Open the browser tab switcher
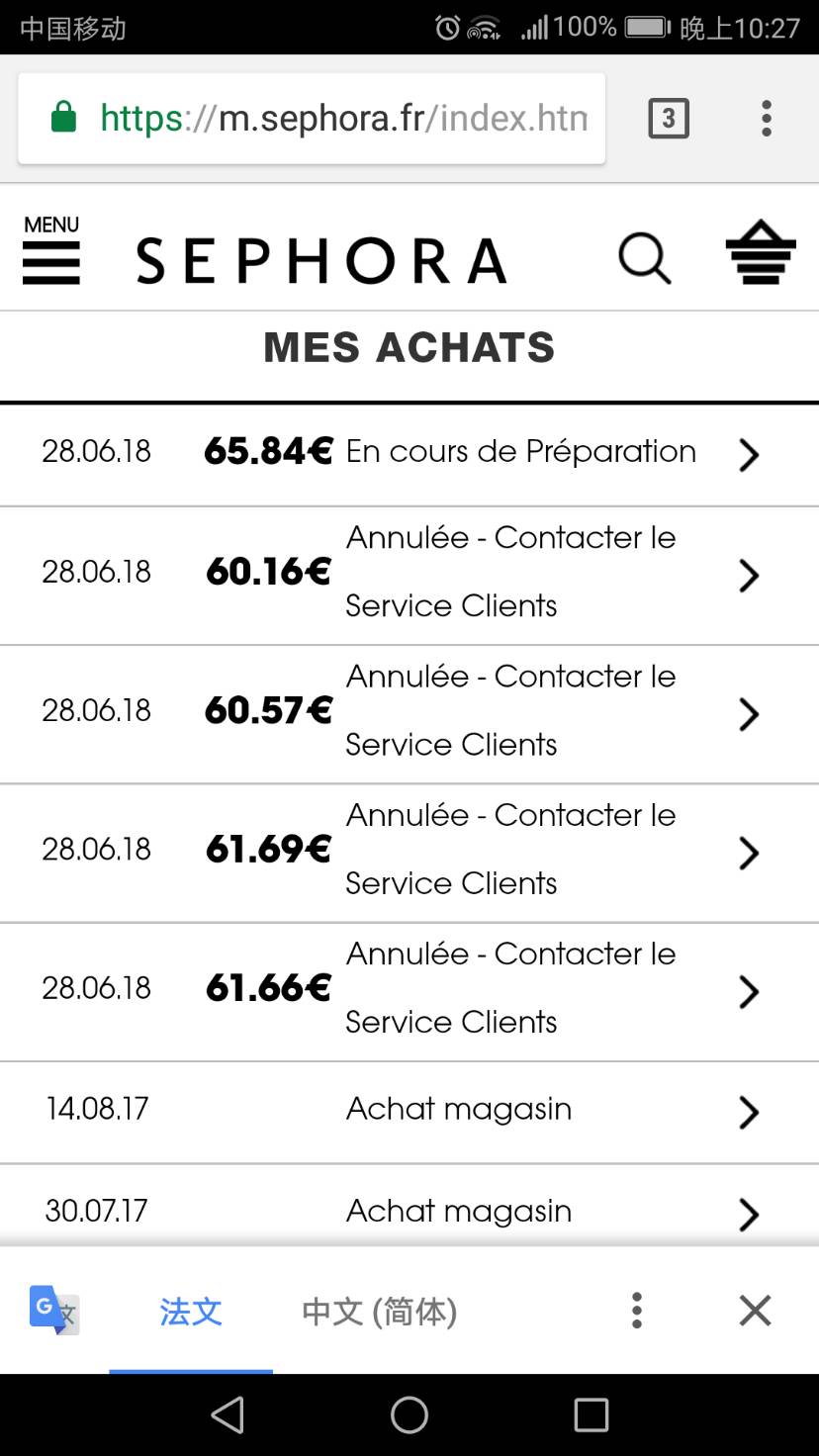The image size is (819, 1456). point(669,119)
